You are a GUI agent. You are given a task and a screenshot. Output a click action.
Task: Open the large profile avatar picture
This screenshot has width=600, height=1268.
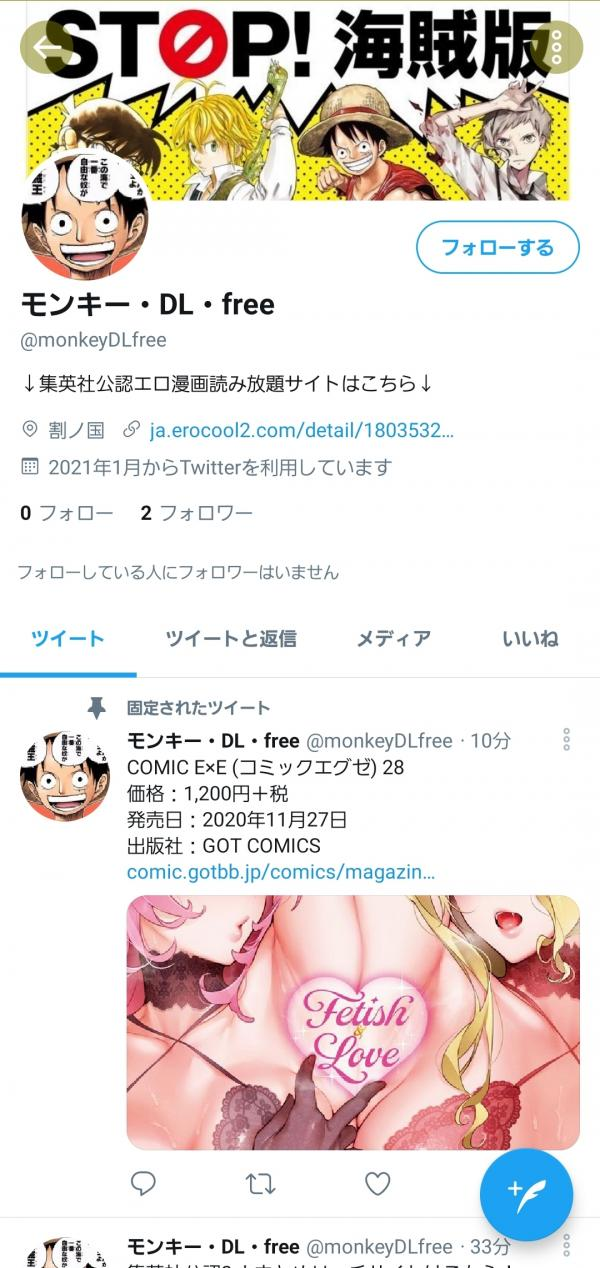tap(84, 218)
